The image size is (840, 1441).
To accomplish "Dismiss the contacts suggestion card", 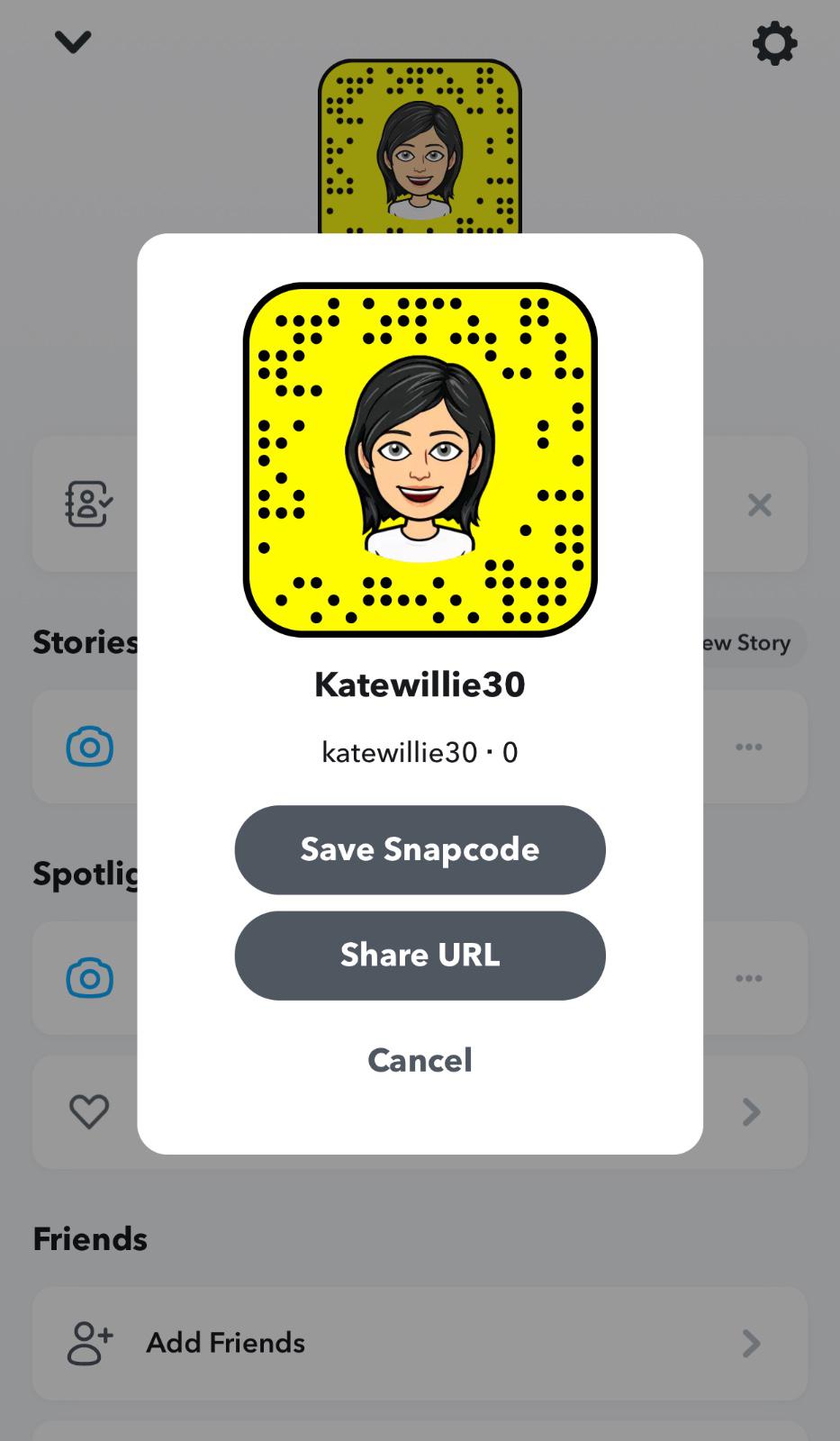I will [759, 505].
